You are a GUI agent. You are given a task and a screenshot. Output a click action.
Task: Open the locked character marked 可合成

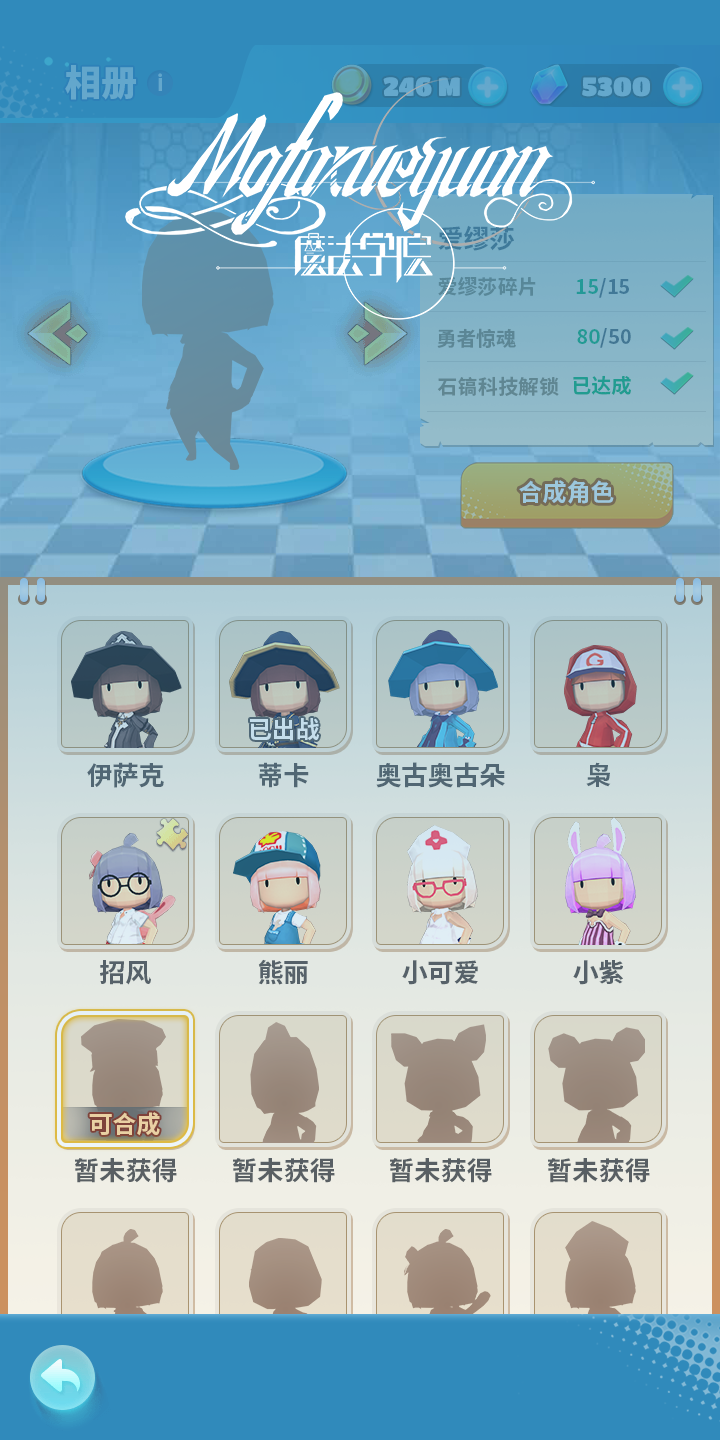click(125, 1079)
